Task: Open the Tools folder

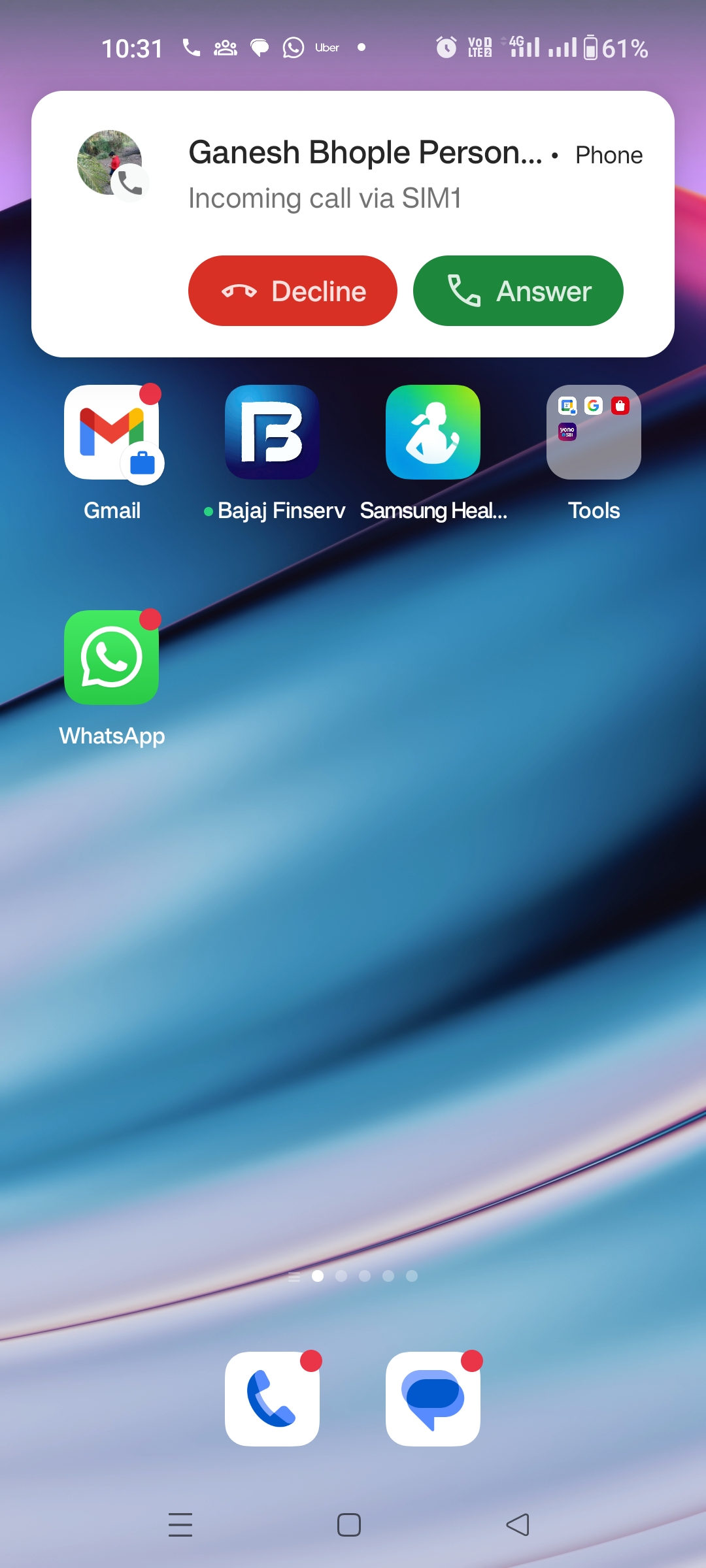Action: click(594, 433)
